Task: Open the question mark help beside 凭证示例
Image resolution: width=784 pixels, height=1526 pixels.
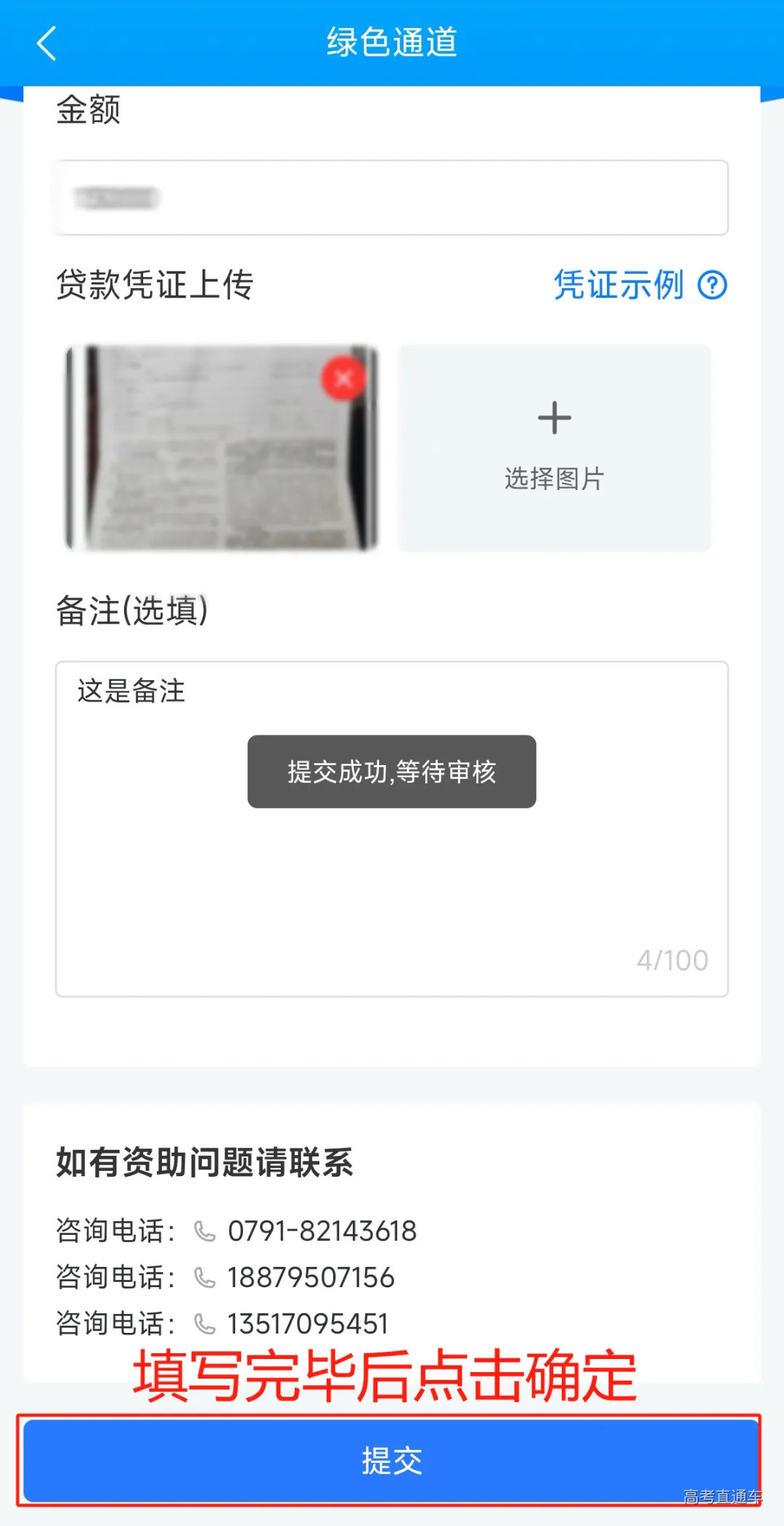Action: [x=713, y=286]
